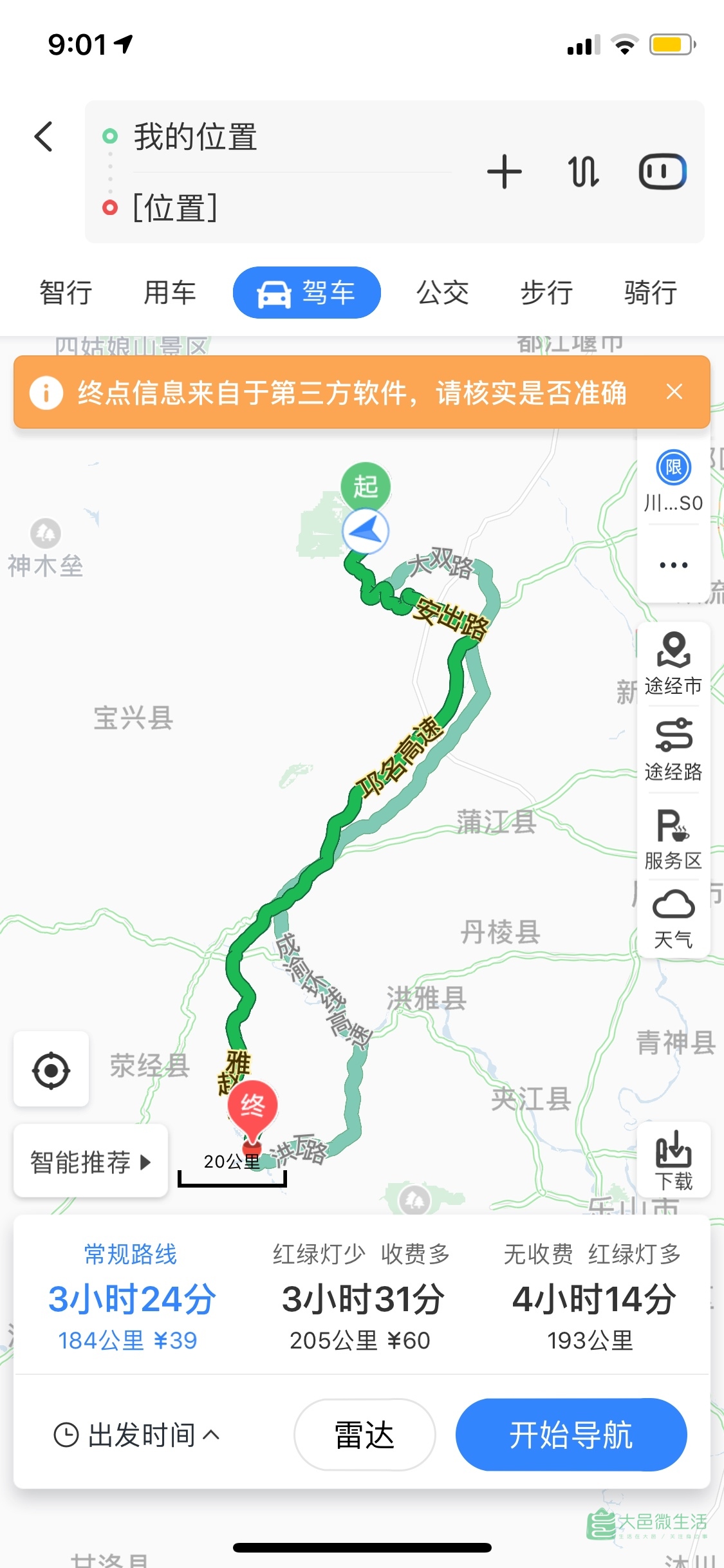Image resolution: width=724 pixels, height=1568 pixels.
Task: Switch to the 公交 transit tab
Action: (x=442, y=293)
